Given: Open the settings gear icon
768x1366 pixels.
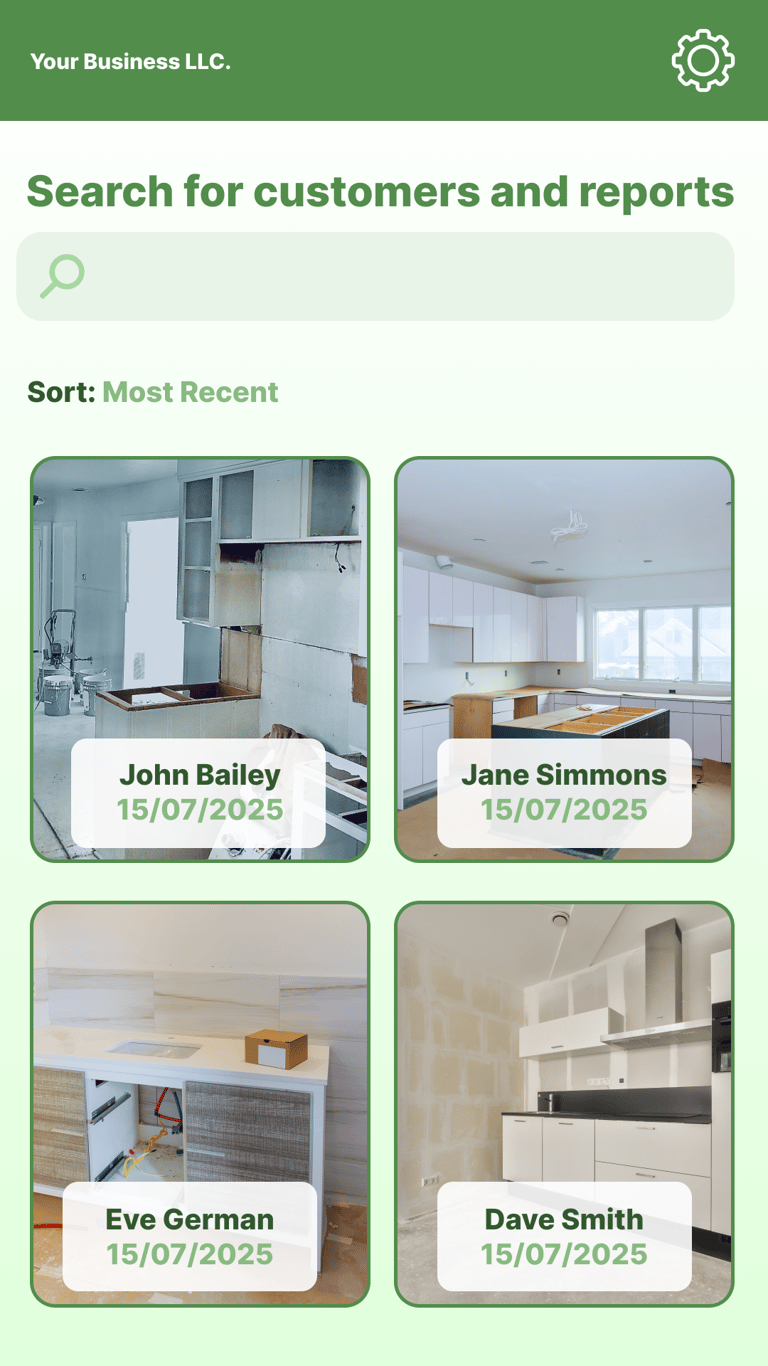Looking at the screenshot, I should 703,61.
